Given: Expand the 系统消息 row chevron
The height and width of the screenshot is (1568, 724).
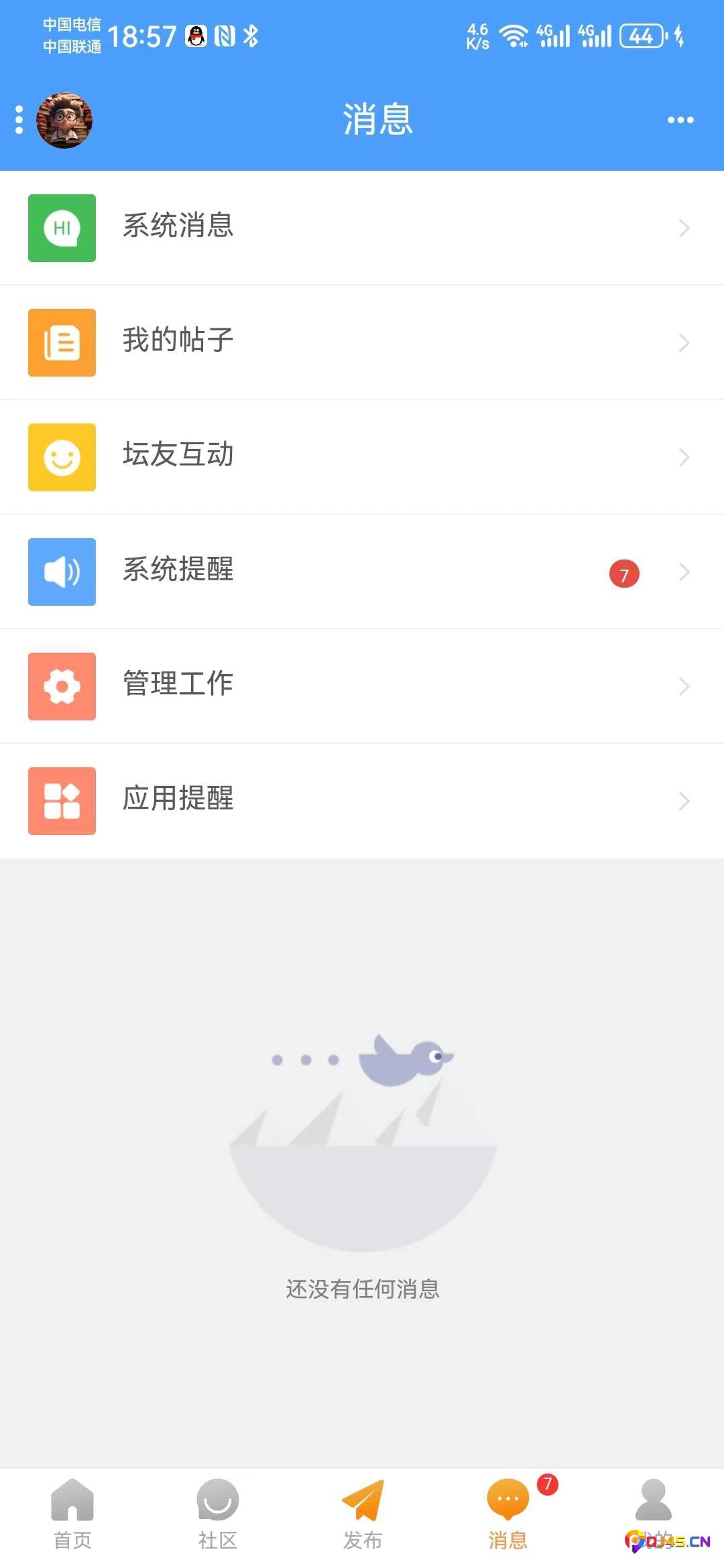Looking at the screenshot, I should [x=684, y=227].
